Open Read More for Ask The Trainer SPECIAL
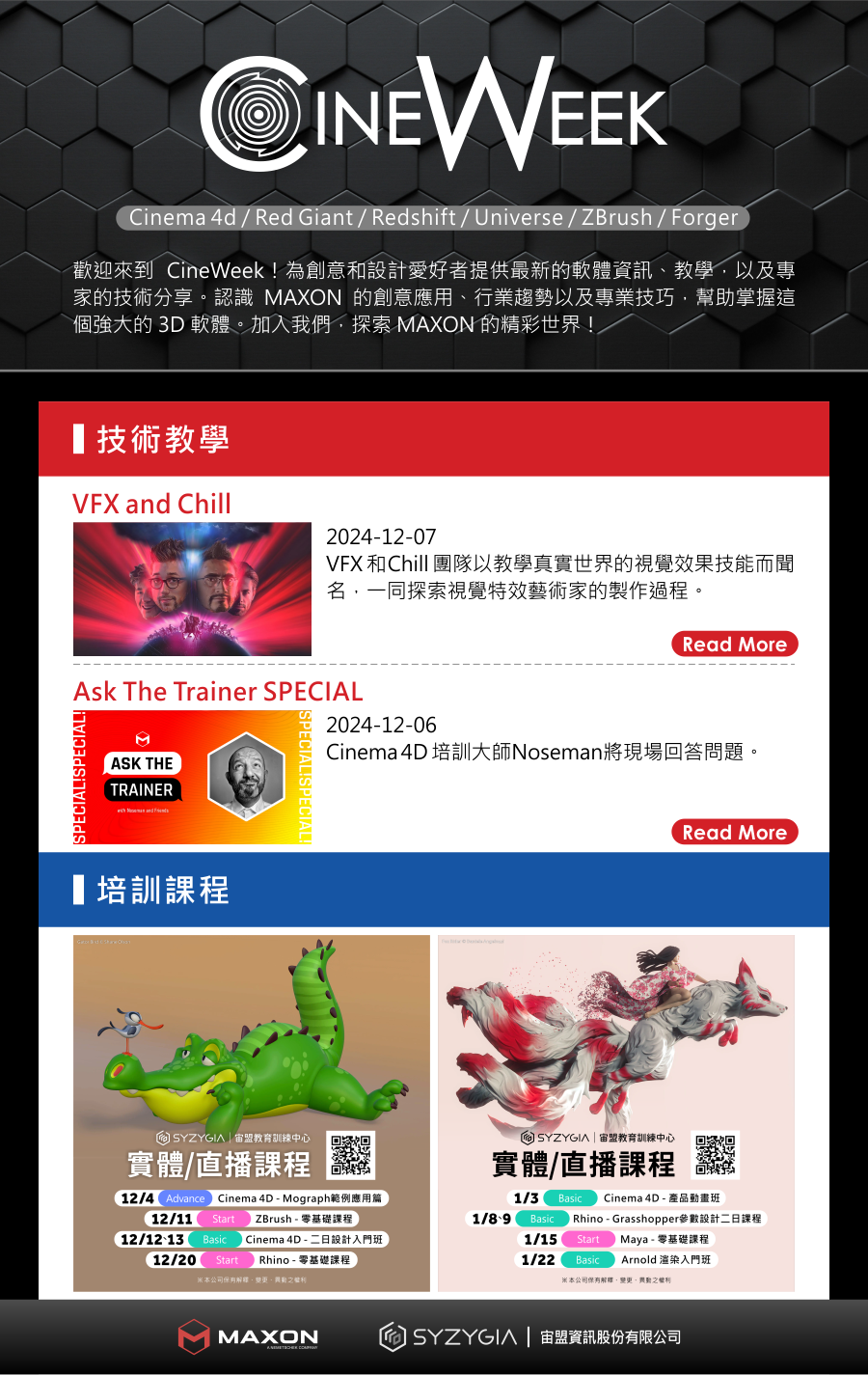The height and width of the screenshot is (1375, 868). pyautogui.click(x=734, y=833)
